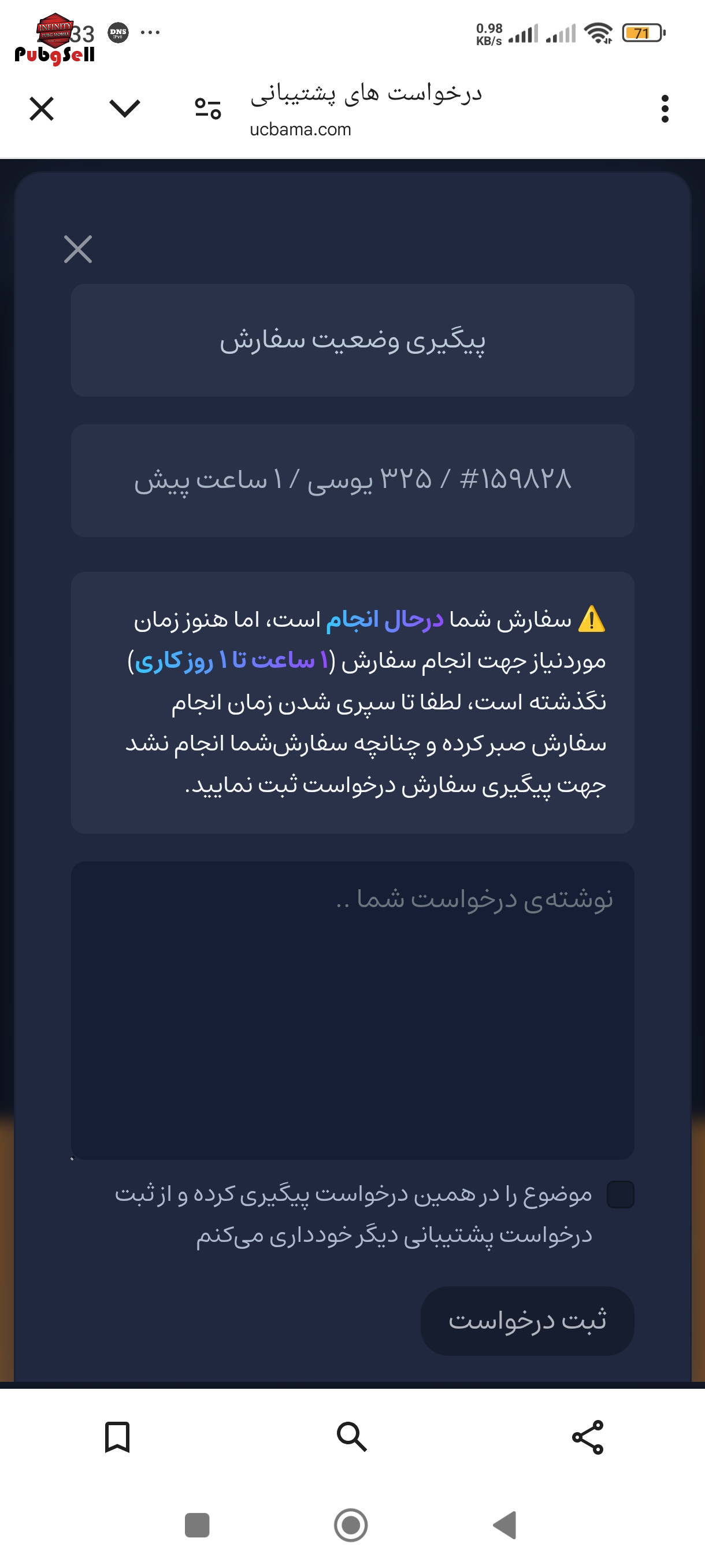
Task: Submit with the ثبت درخواست button
Action: tap(527, 1321)
